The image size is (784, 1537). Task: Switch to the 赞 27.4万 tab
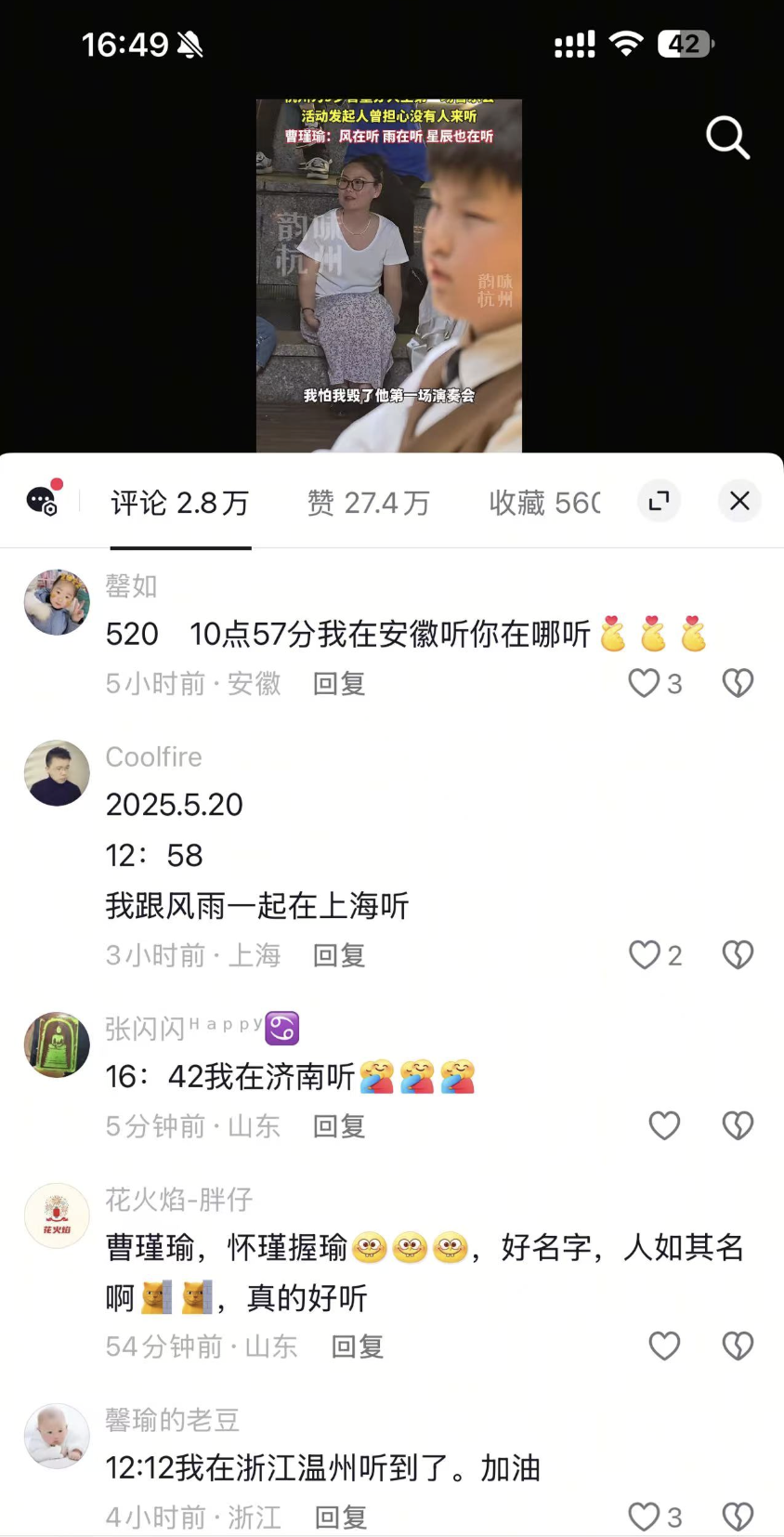(x=368, y=503)
